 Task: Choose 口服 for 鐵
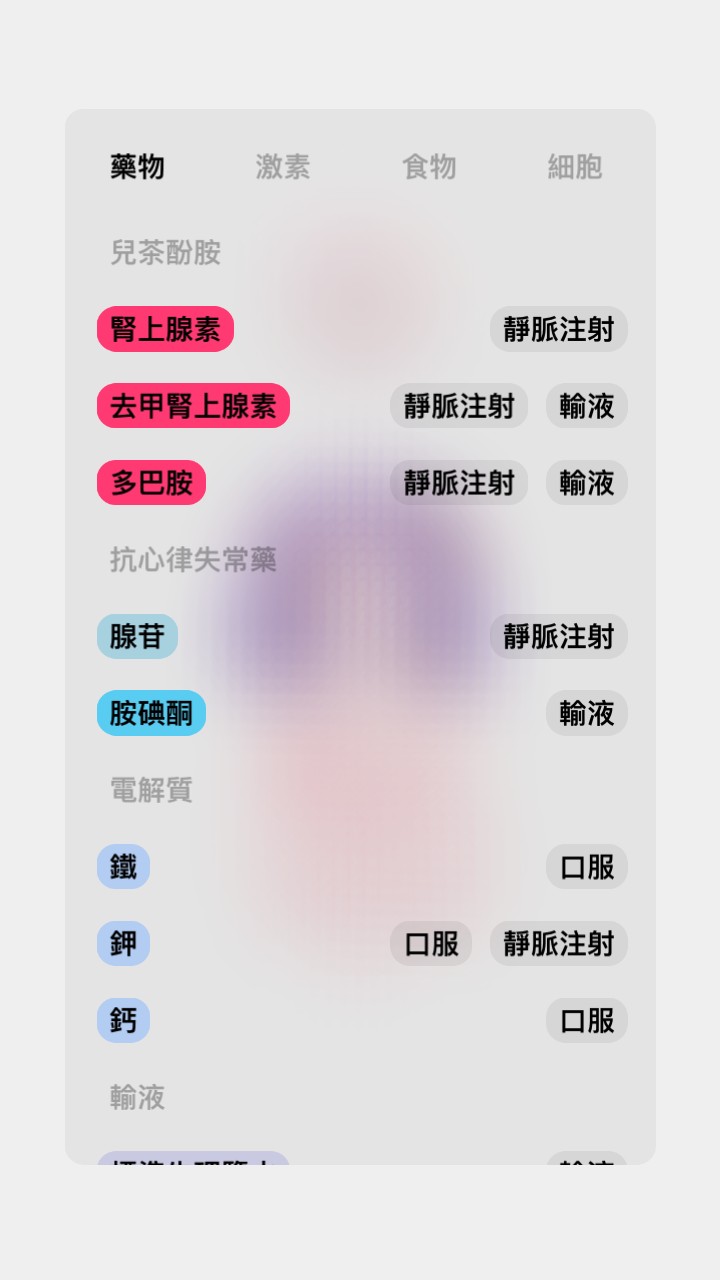tap(587, 867)
